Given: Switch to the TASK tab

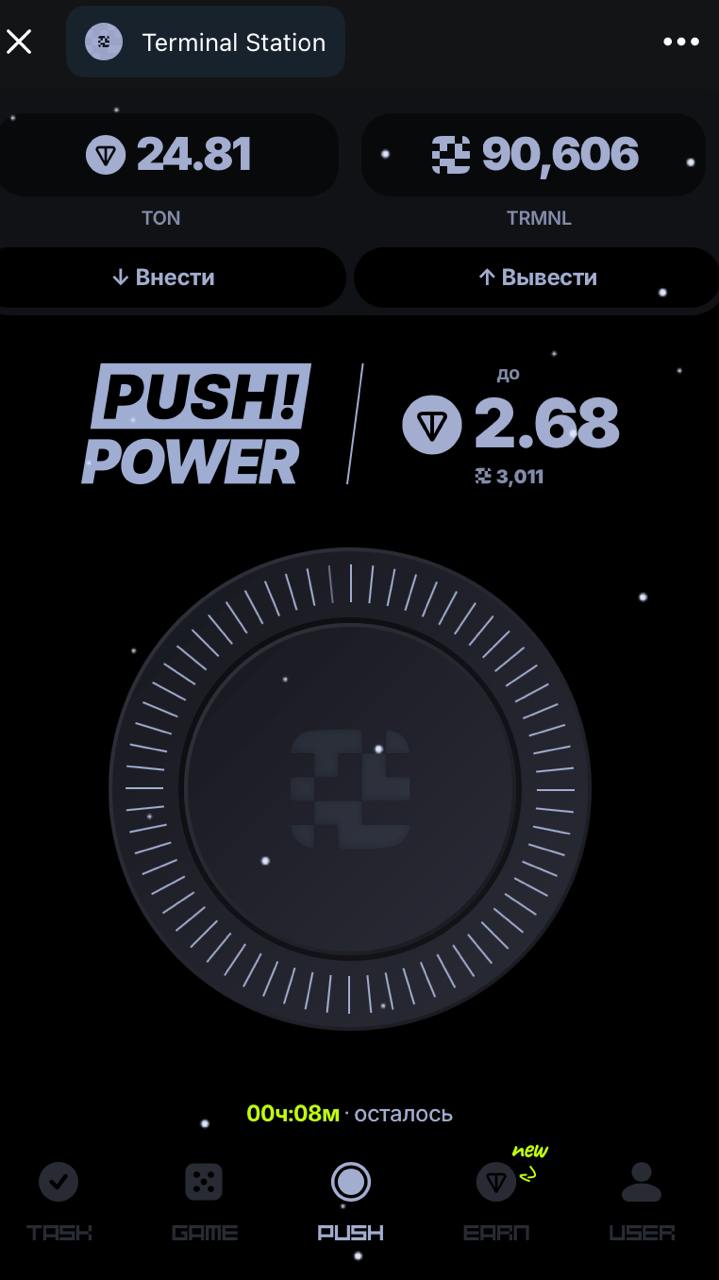Looking at the screenshot, I should [x=59, y=1200].
